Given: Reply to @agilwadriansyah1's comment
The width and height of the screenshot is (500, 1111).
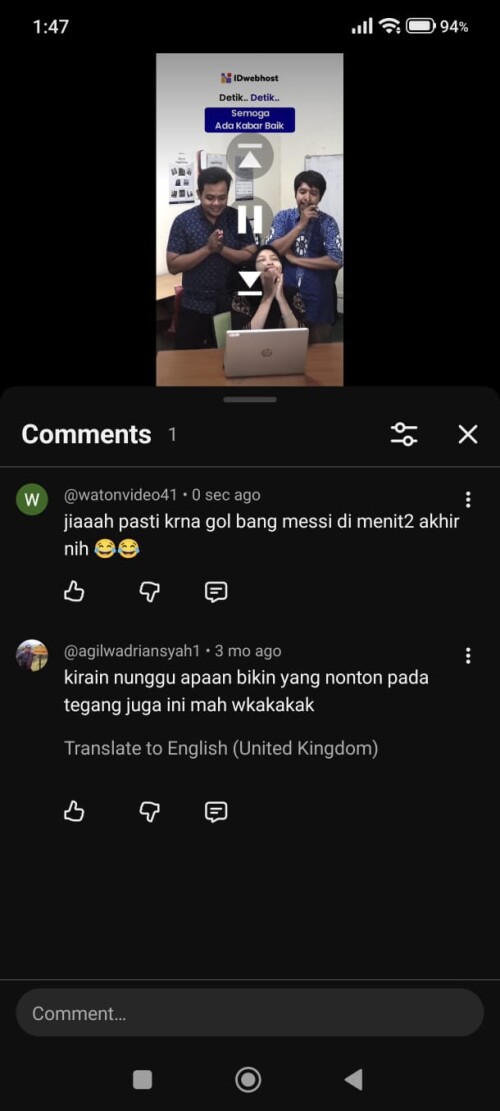Looking at the screenshot, I should click(x=216, y=811).
